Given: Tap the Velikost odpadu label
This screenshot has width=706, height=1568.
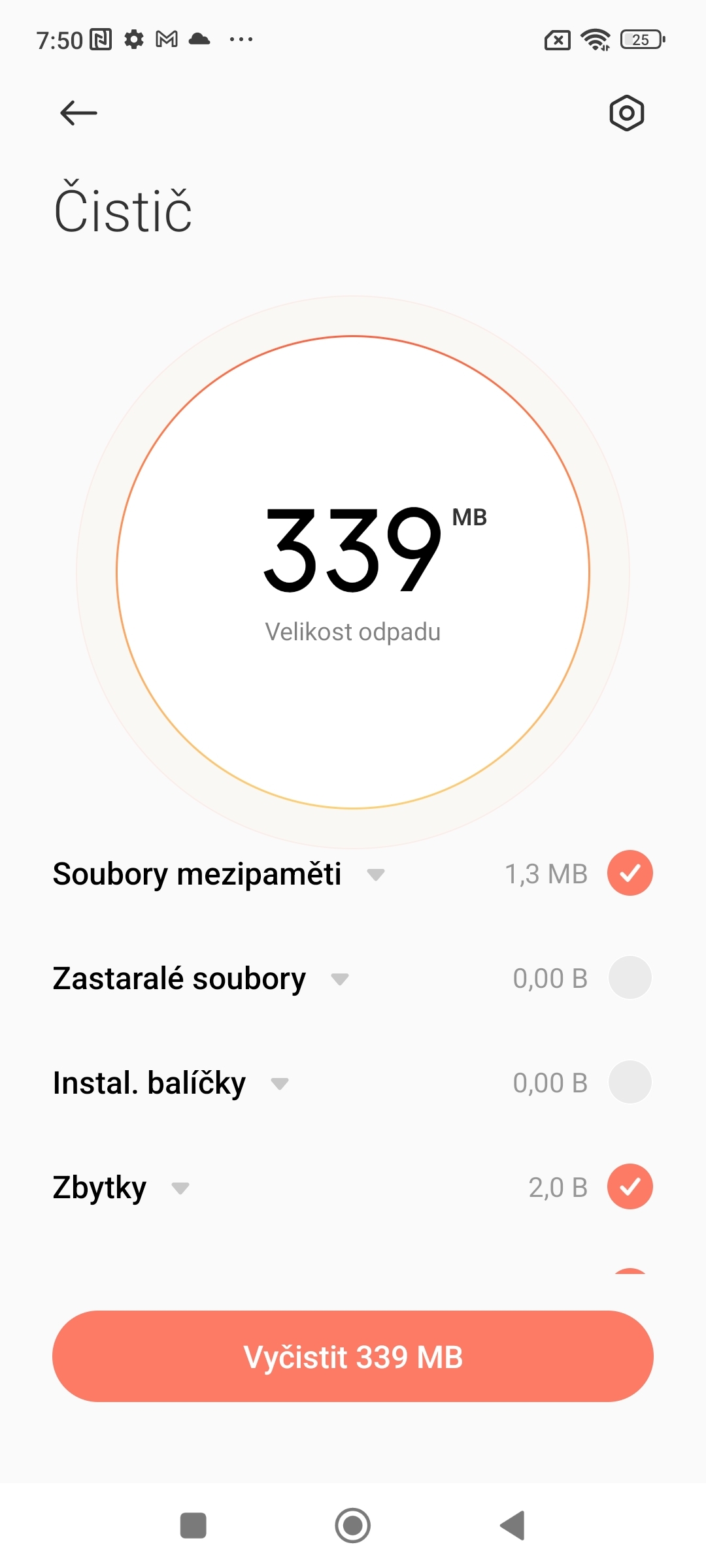Looking at the screenshot, I should tap(353, 630).
